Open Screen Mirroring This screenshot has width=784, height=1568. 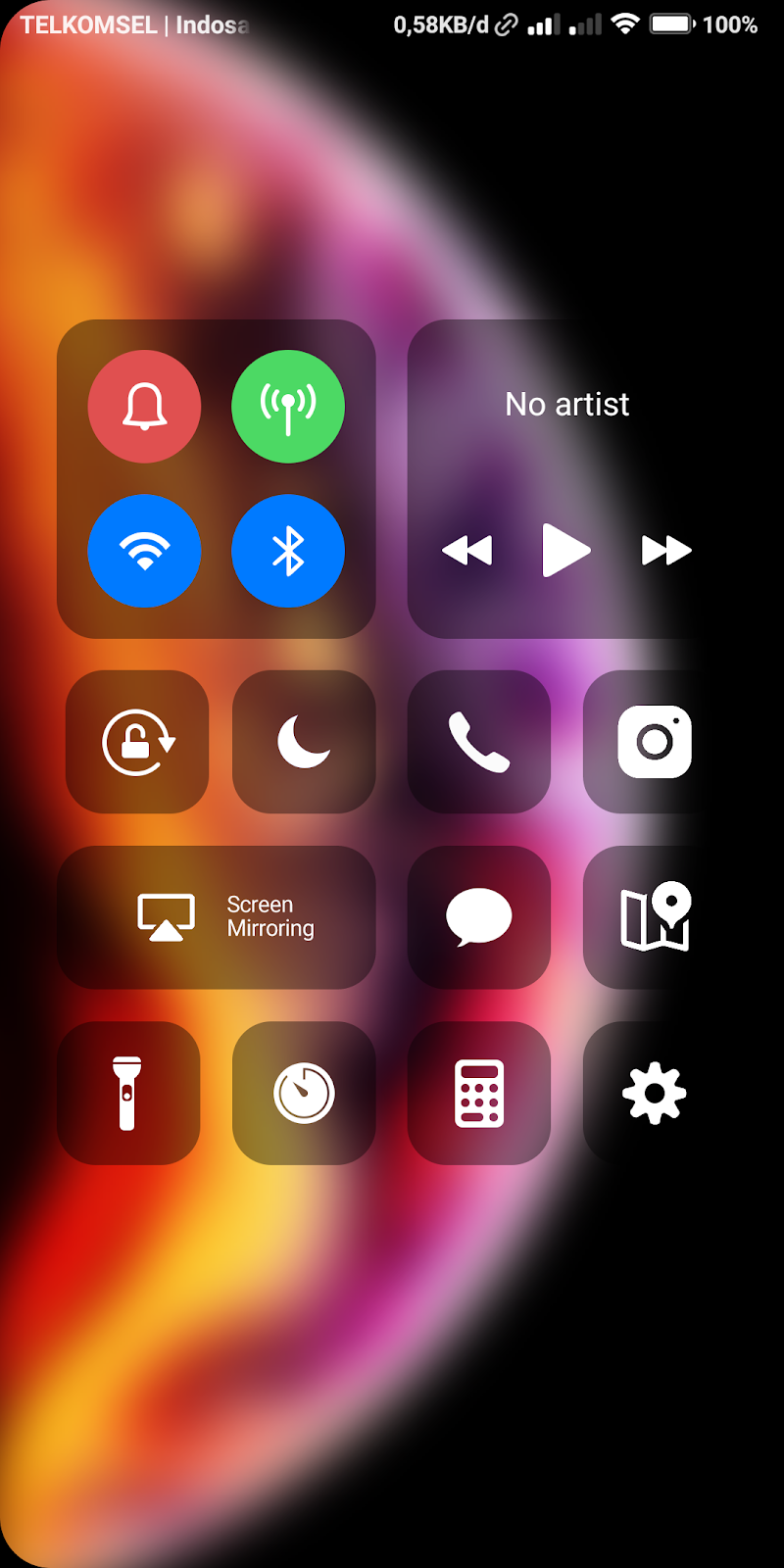[x=217, y=917]
